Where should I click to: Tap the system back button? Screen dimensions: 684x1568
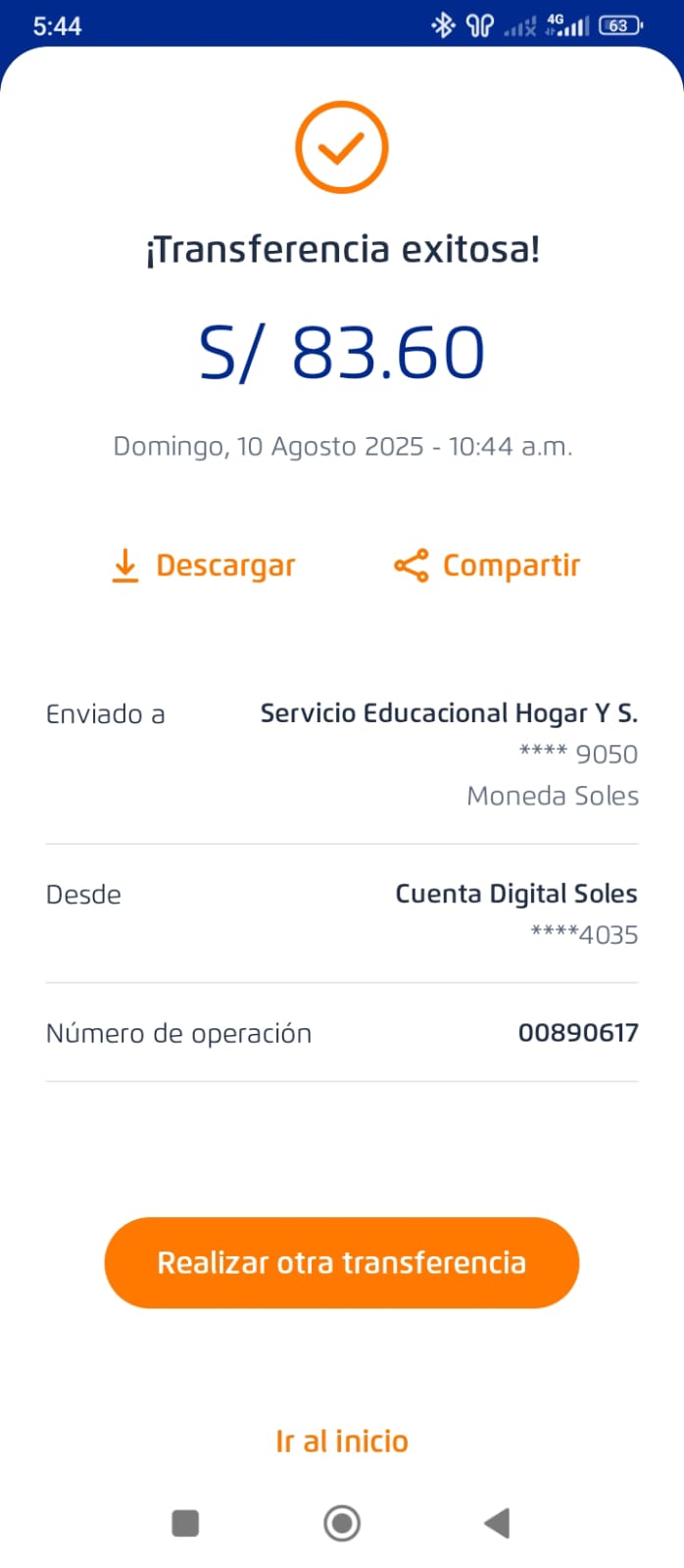click(x=497, y=1523)
